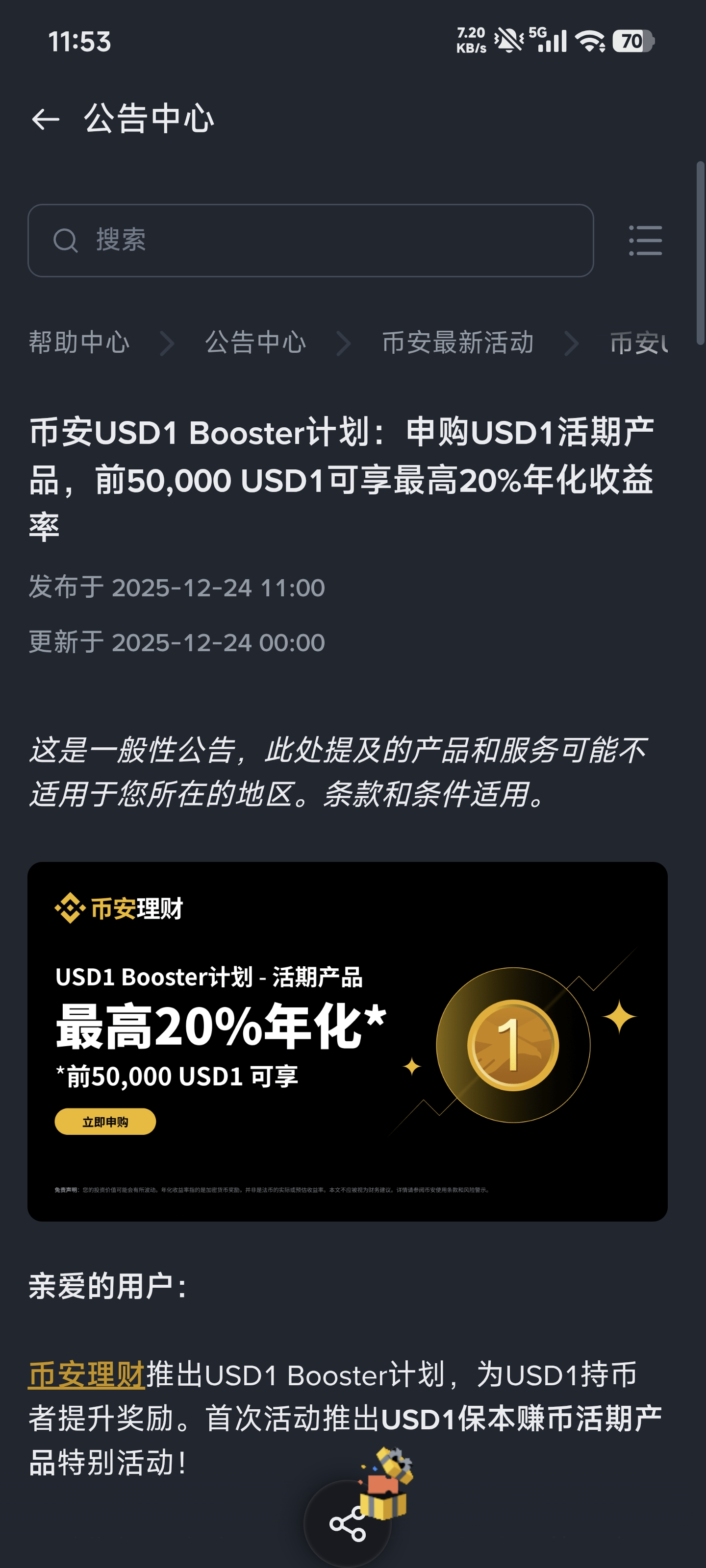Viewport: 706px width, 1568px height.
Task: Go back using the top-left arrow
Action: click(x=46, y=119)
